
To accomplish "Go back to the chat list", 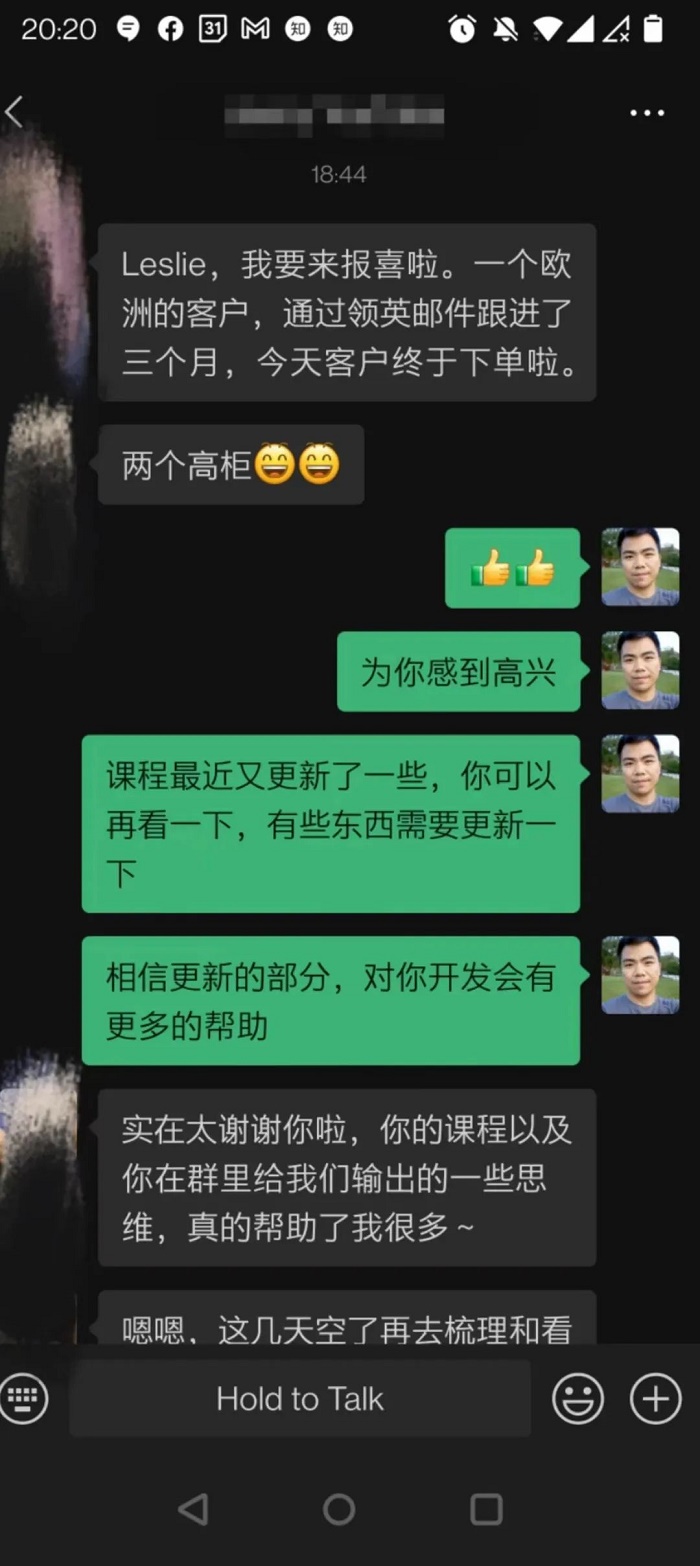I will pos(15,112).
